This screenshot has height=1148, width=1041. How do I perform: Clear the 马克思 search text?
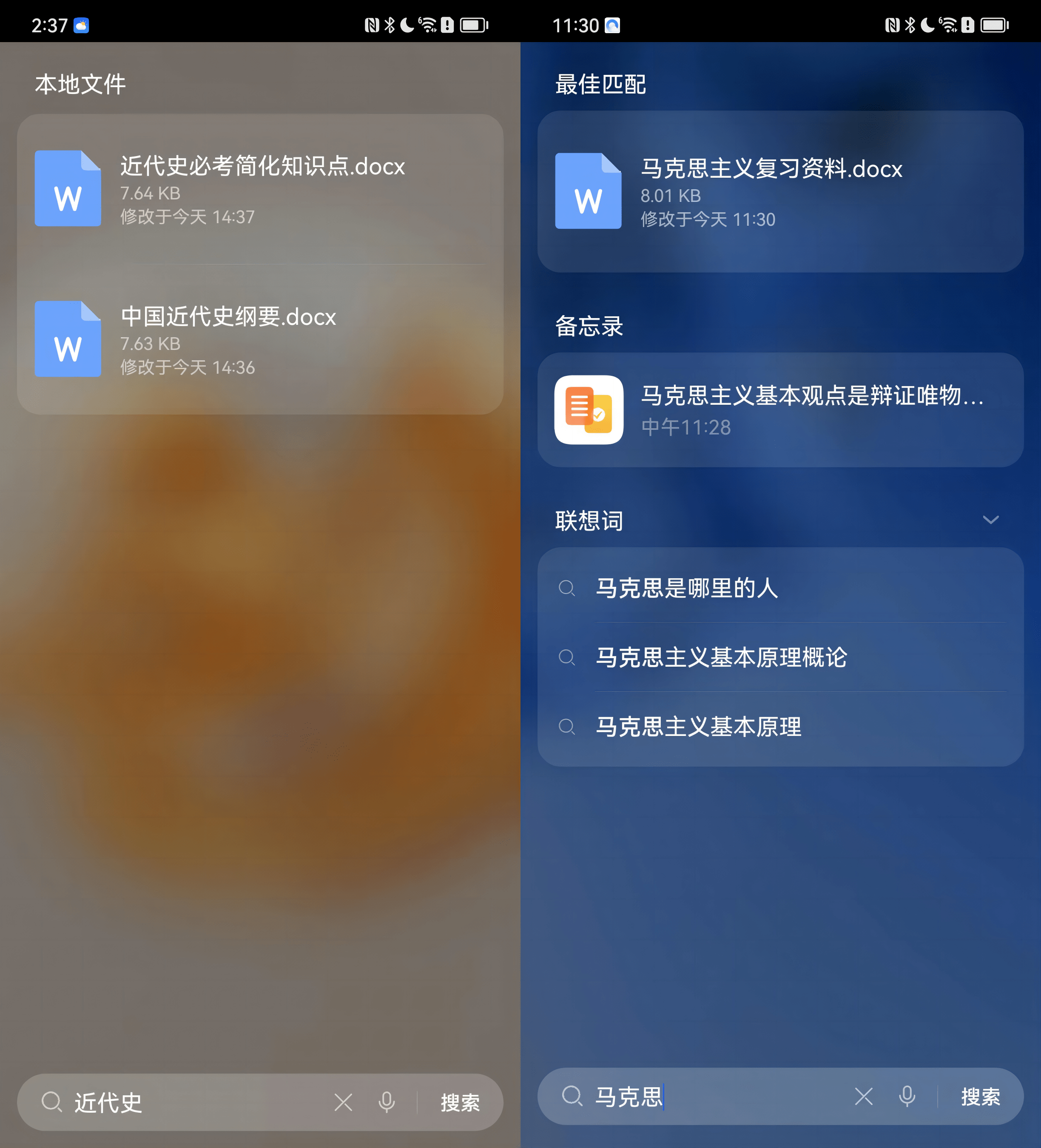864,1096
